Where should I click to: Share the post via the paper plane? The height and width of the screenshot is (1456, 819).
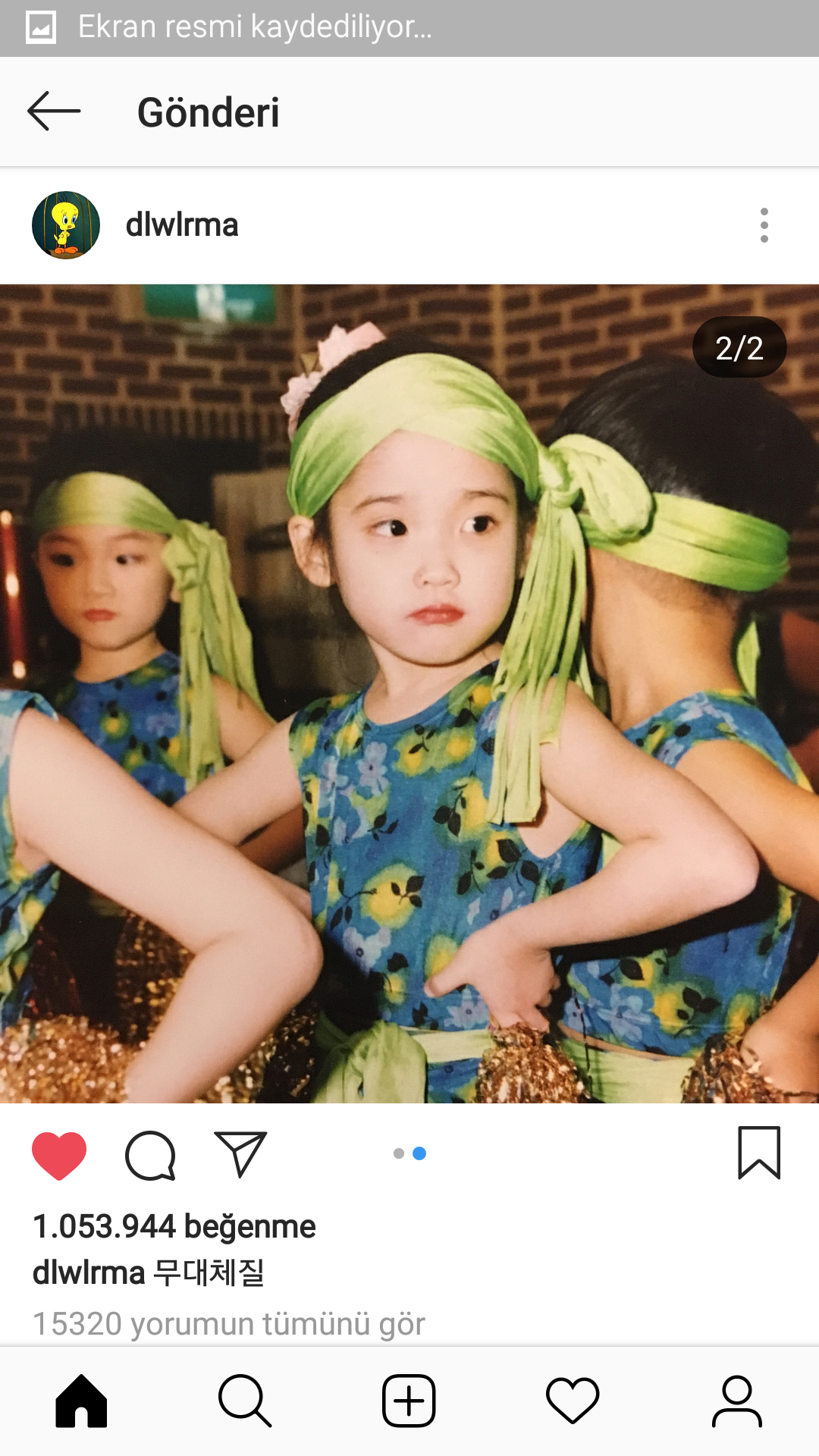coord(240,1154)
